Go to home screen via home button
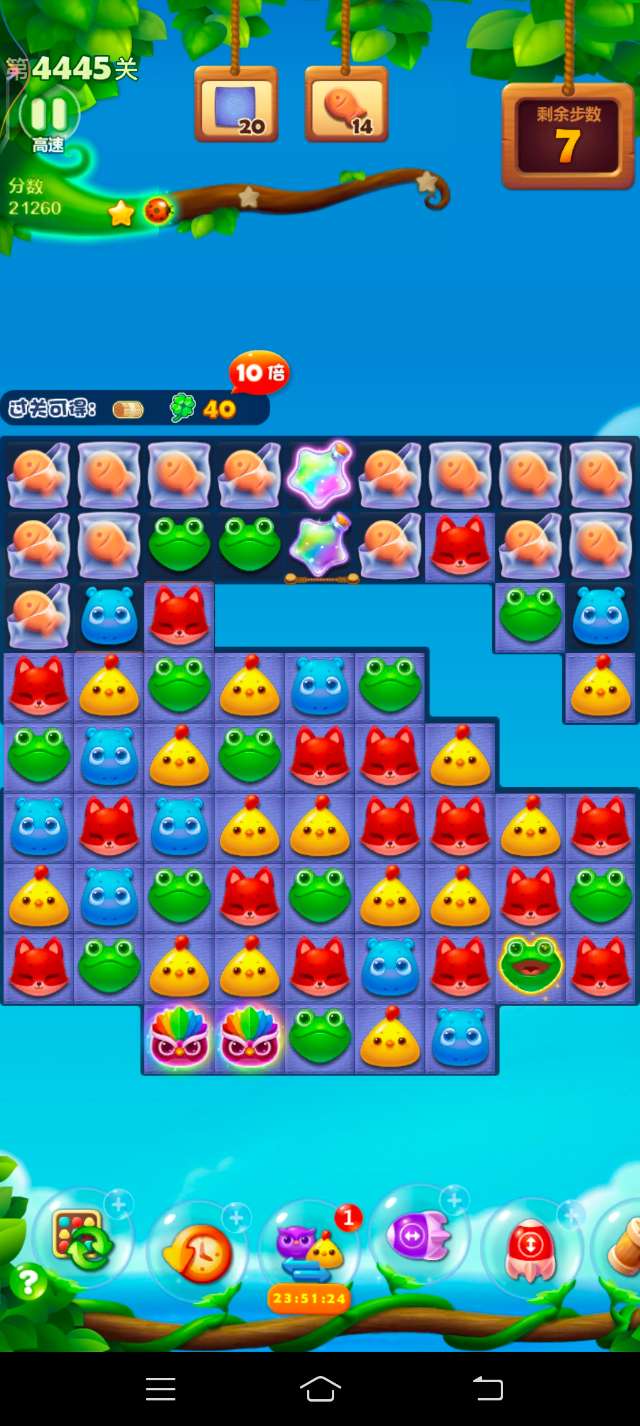 click(320, 1388)
